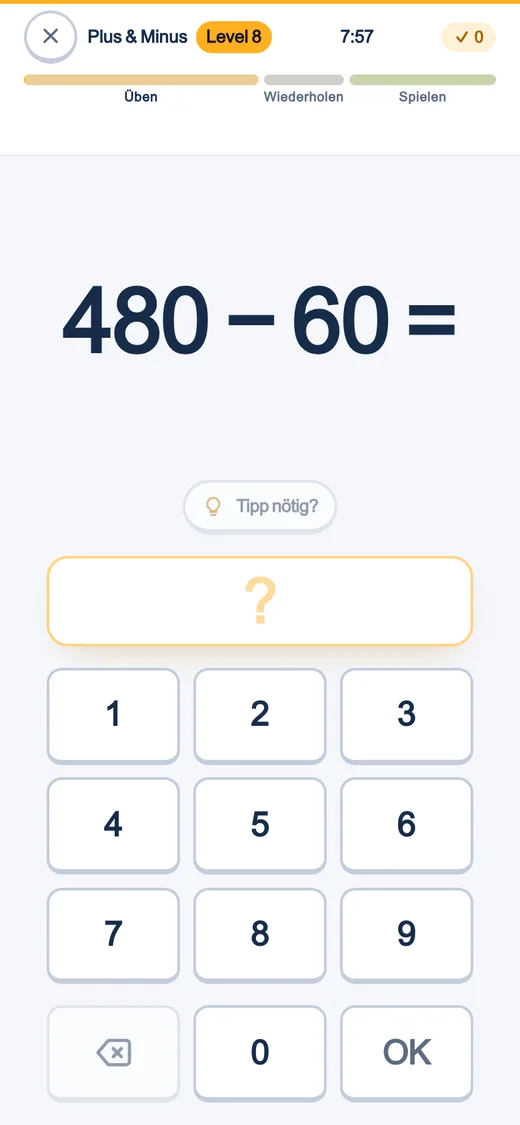Delete the last digit with backspace
This screenshot has height=1125, width=520.
pyautogui.click(x=113, y=1053)
